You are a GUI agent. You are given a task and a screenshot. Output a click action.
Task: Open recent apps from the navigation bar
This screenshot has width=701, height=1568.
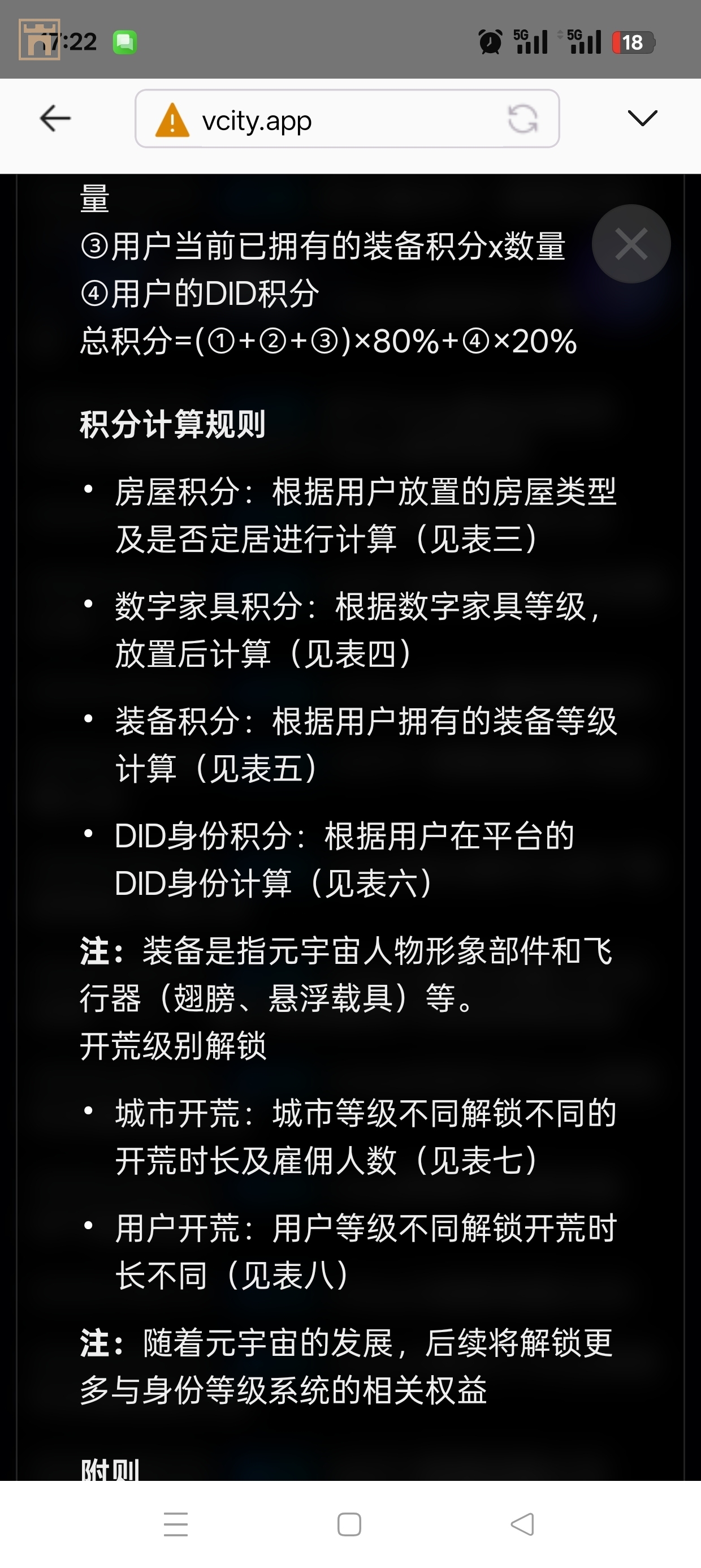176,1523
